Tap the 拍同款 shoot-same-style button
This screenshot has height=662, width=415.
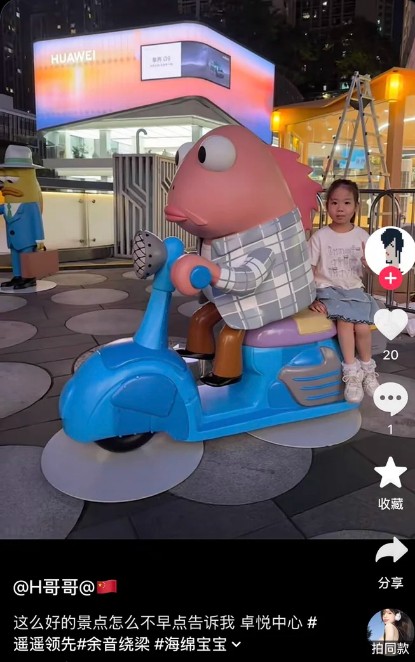tap(391, 632)
